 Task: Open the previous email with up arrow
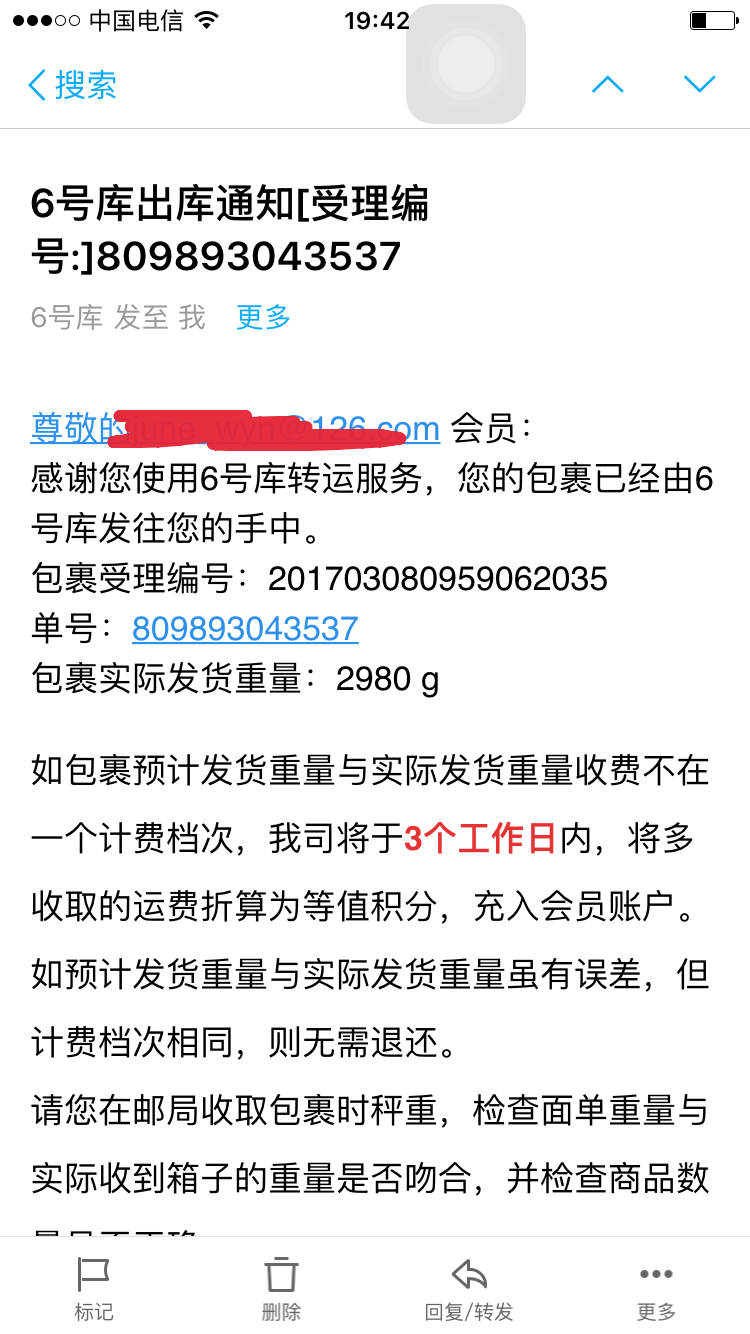(607, 84)
